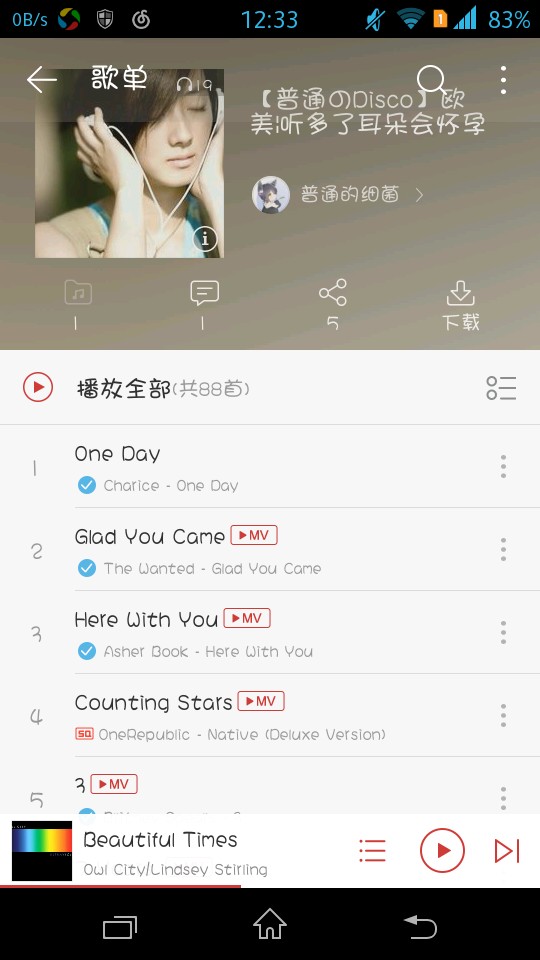Skip to the next track
Image resolution: width=540 pixels, height=960 pixels.
(x=507, y=850)
